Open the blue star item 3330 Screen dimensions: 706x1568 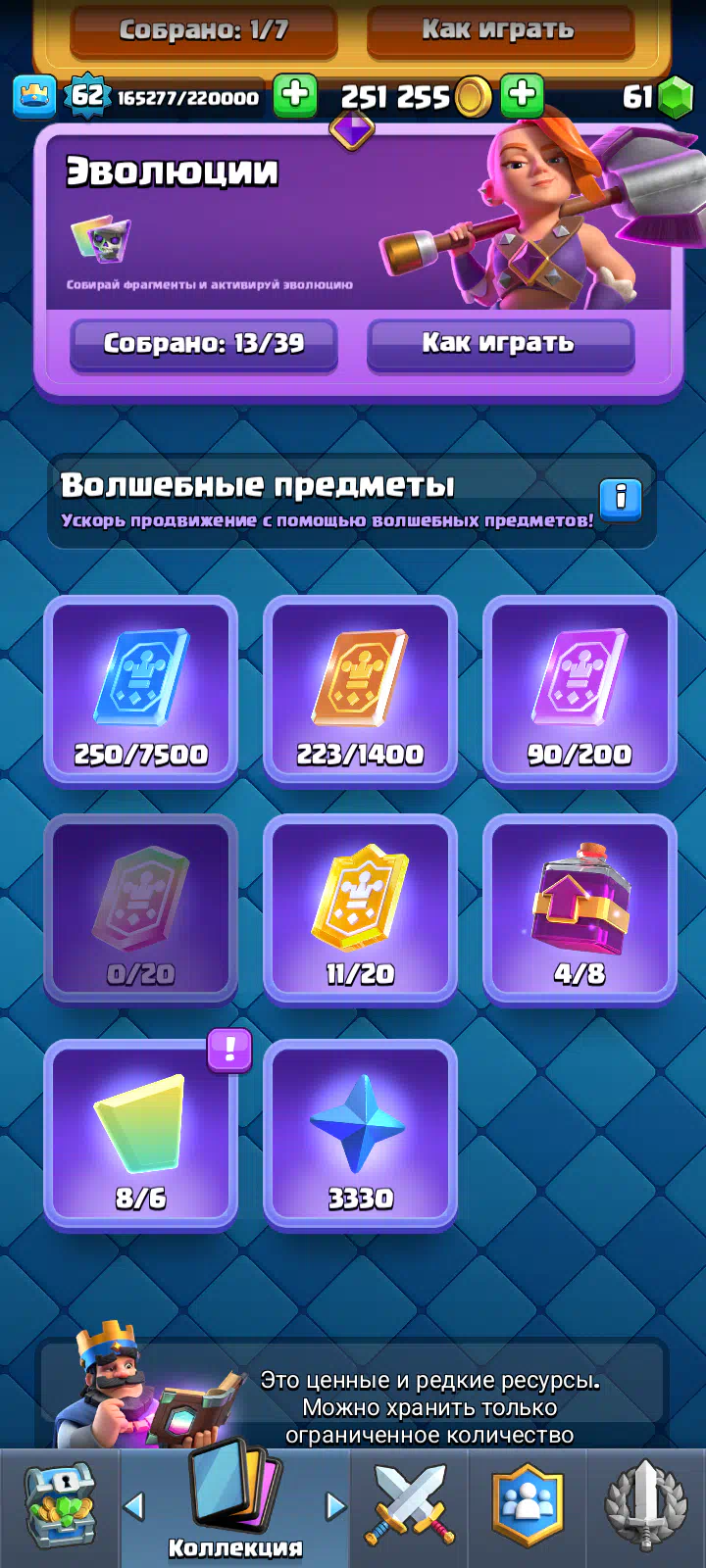coord(361,1134)
